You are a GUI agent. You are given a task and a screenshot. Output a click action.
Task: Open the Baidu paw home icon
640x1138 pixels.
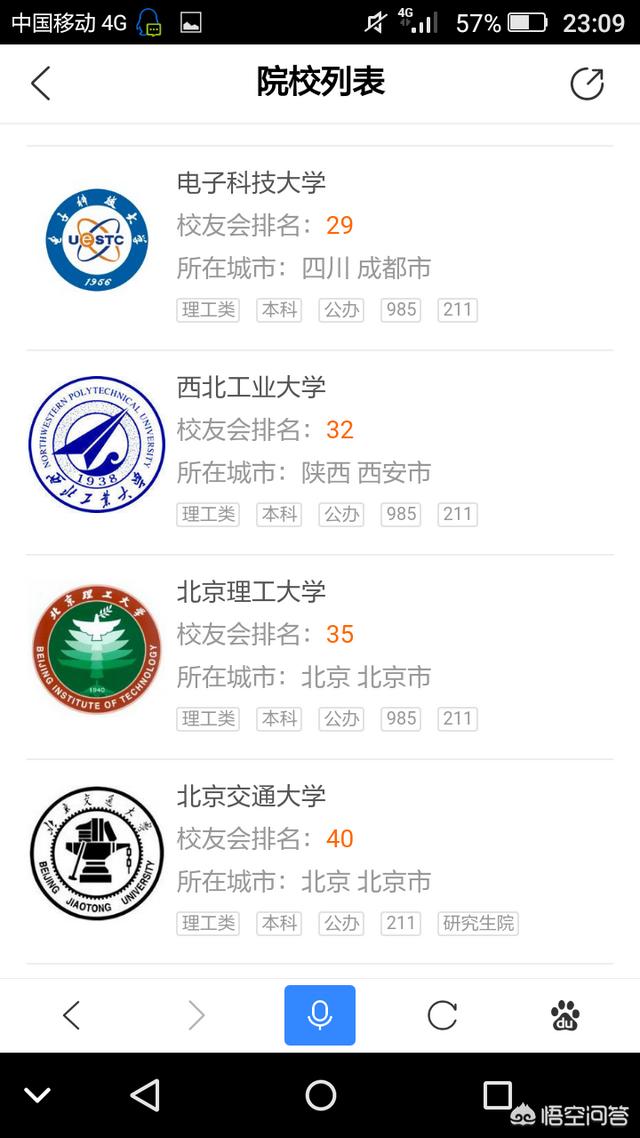point(565,1015)
